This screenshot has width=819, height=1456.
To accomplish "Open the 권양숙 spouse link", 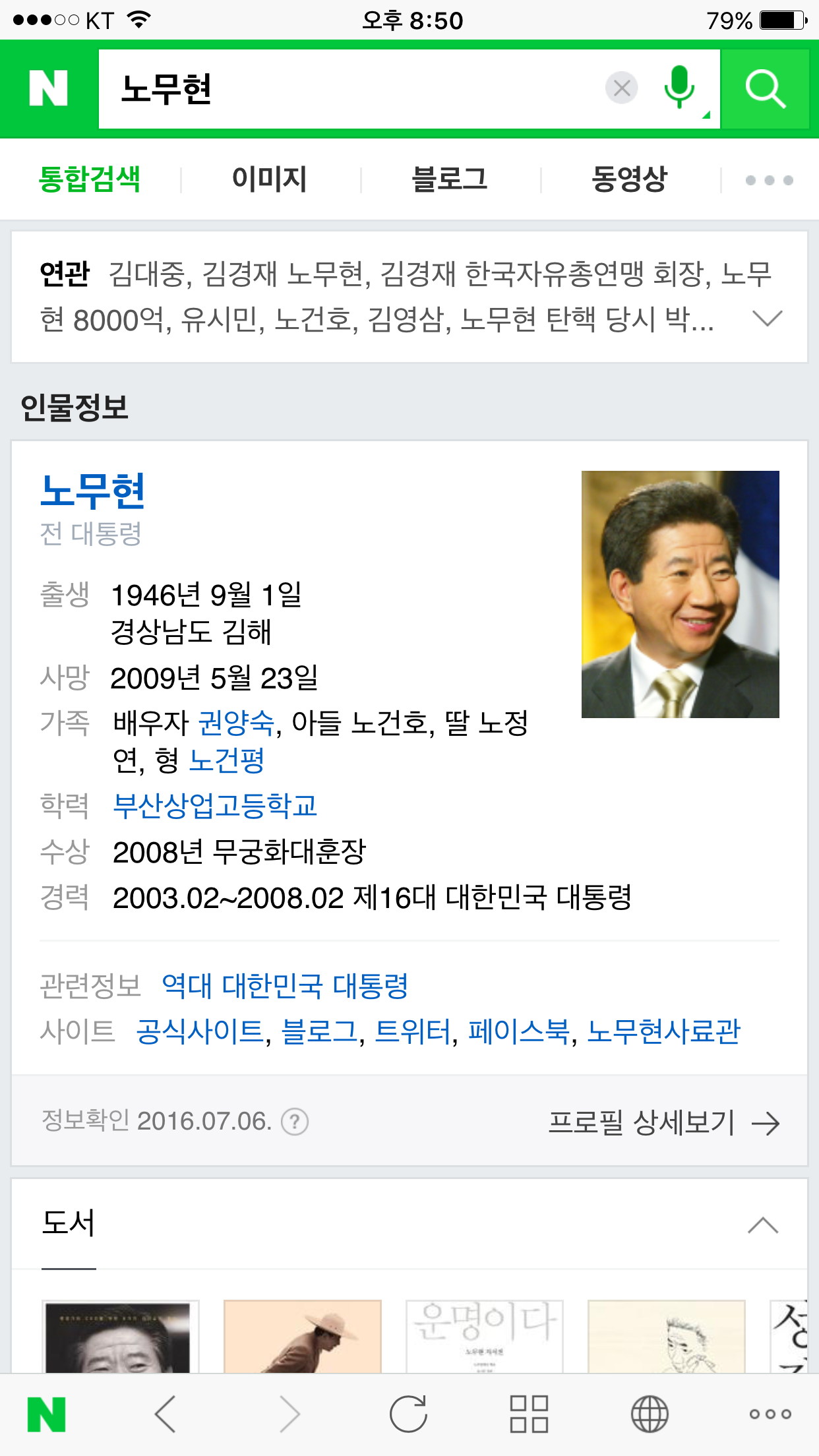I will (235, 723).
